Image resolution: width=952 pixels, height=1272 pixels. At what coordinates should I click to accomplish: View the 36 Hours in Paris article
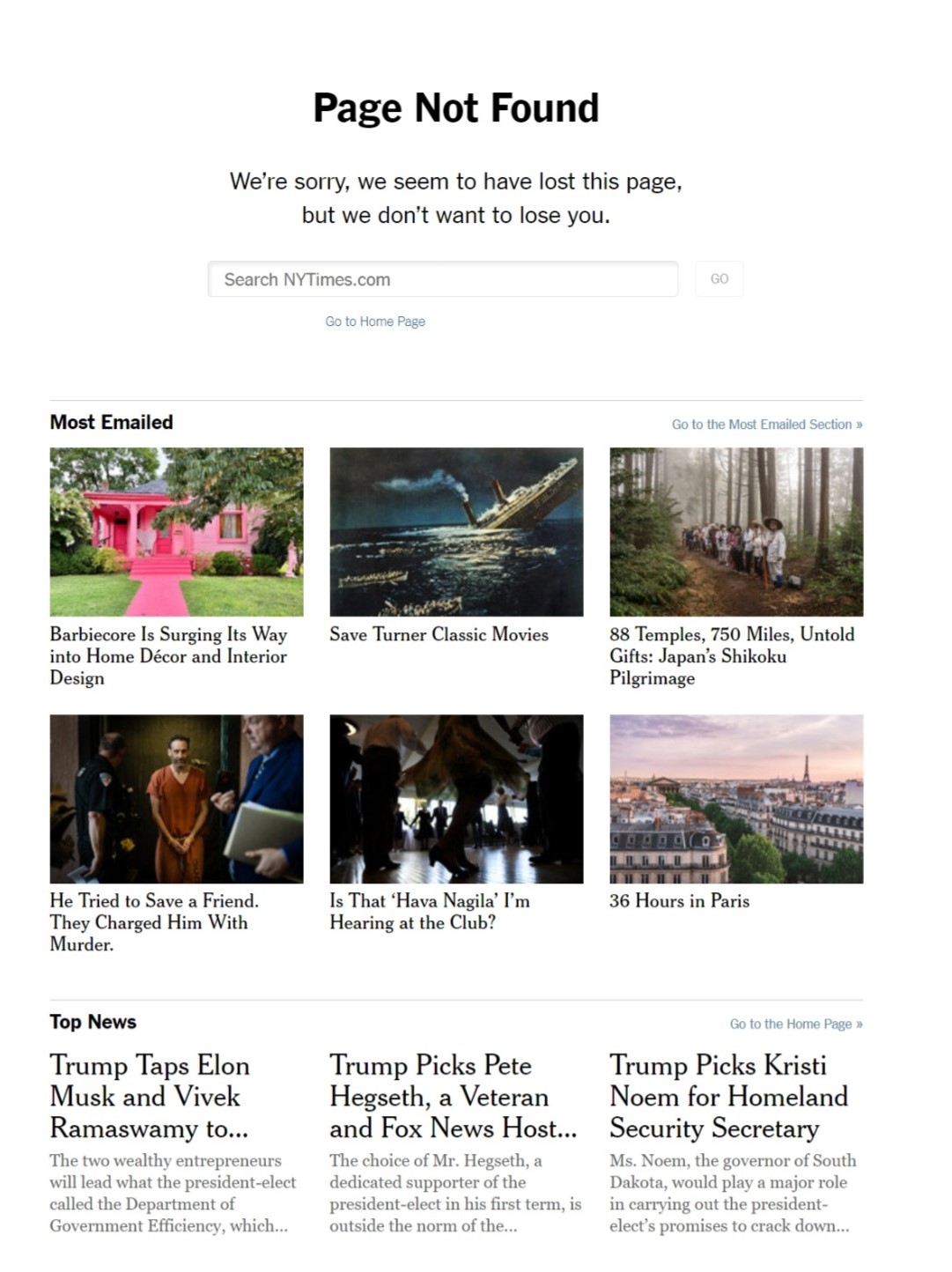pos(679,900)
